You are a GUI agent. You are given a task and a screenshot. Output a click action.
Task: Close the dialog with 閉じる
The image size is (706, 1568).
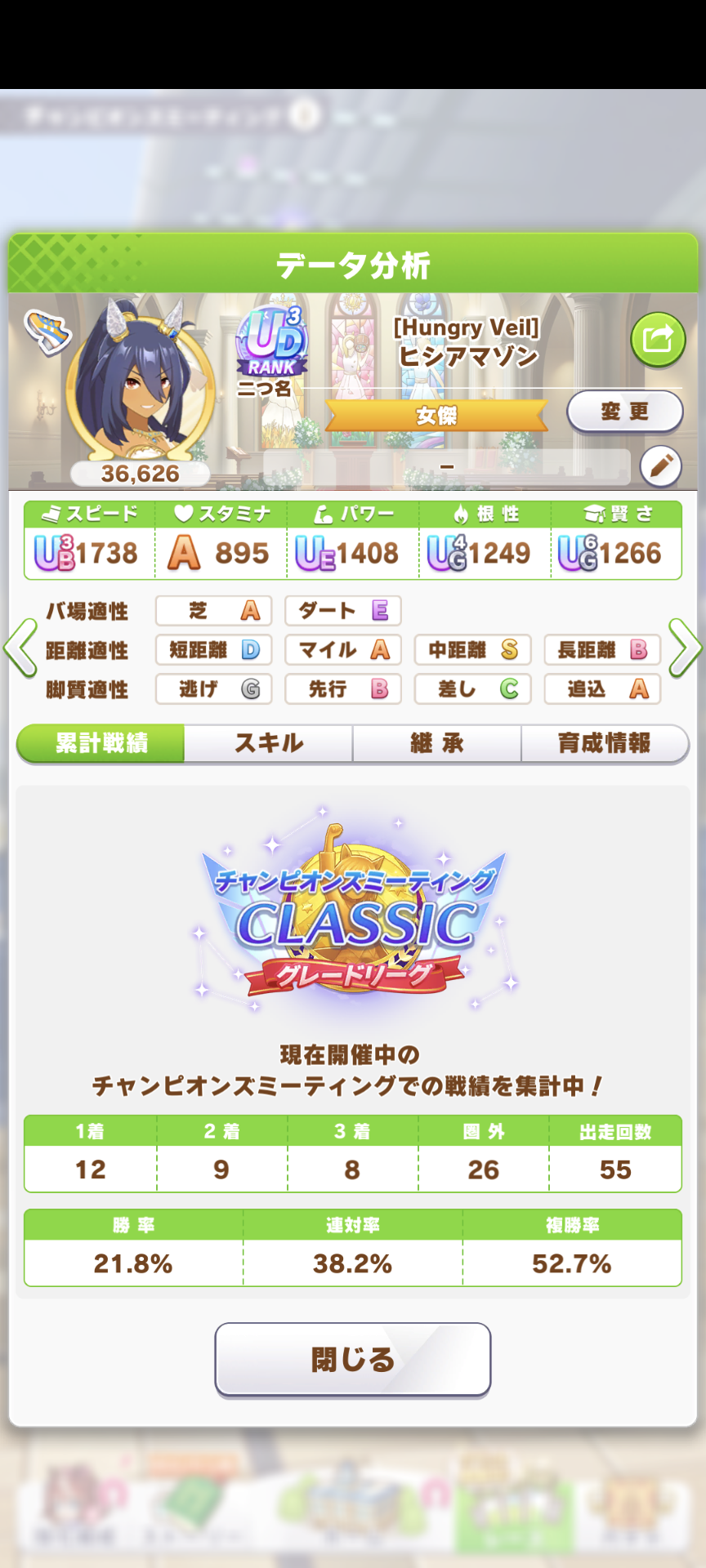(353, 1359)
